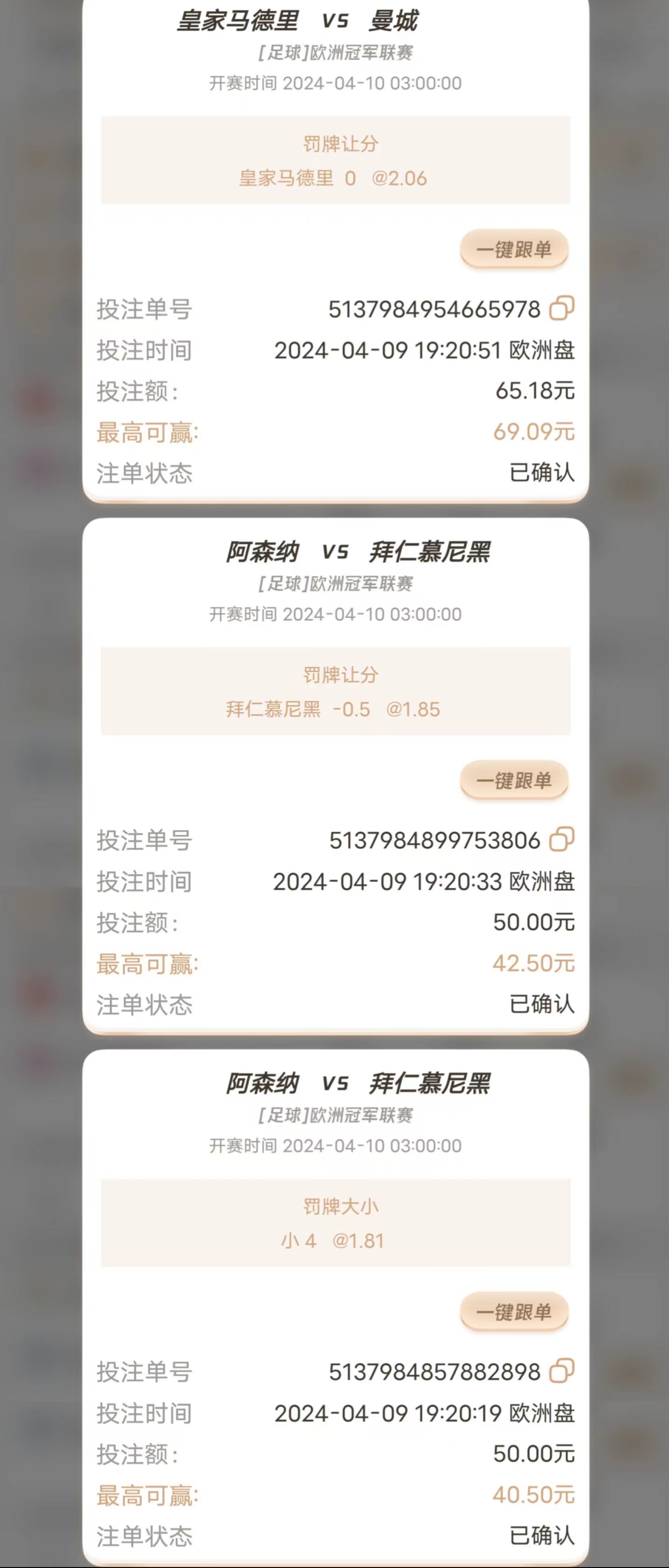Screen dimensions: 669x1568
Task: Follow the 拜仁慕尼黑 -0.5 罚牌让分 bet
Action: pyautogui.click(x=514, y=780)
